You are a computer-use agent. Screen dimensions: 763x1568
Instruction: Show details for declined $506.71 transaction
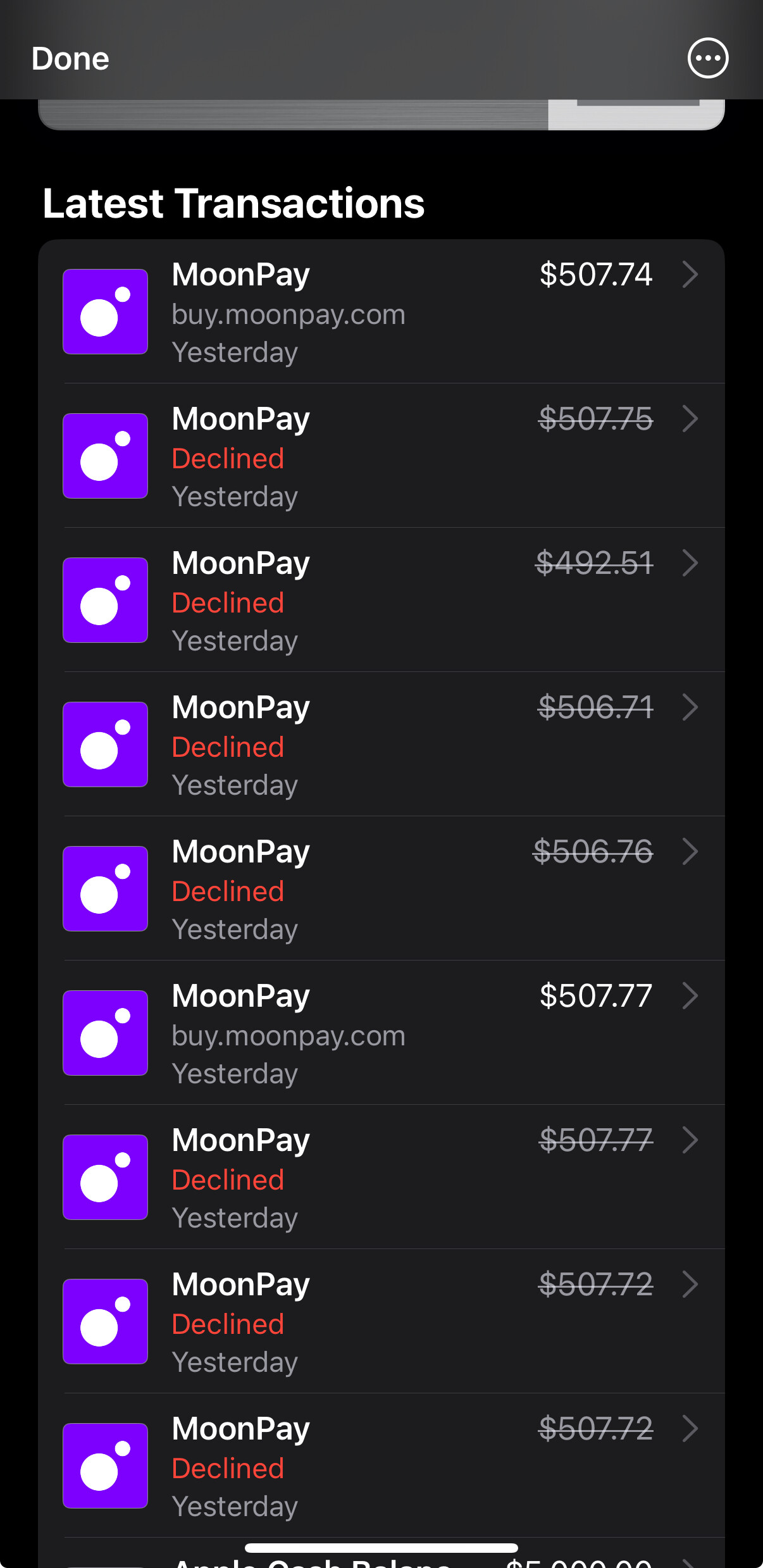pos(381,745)
